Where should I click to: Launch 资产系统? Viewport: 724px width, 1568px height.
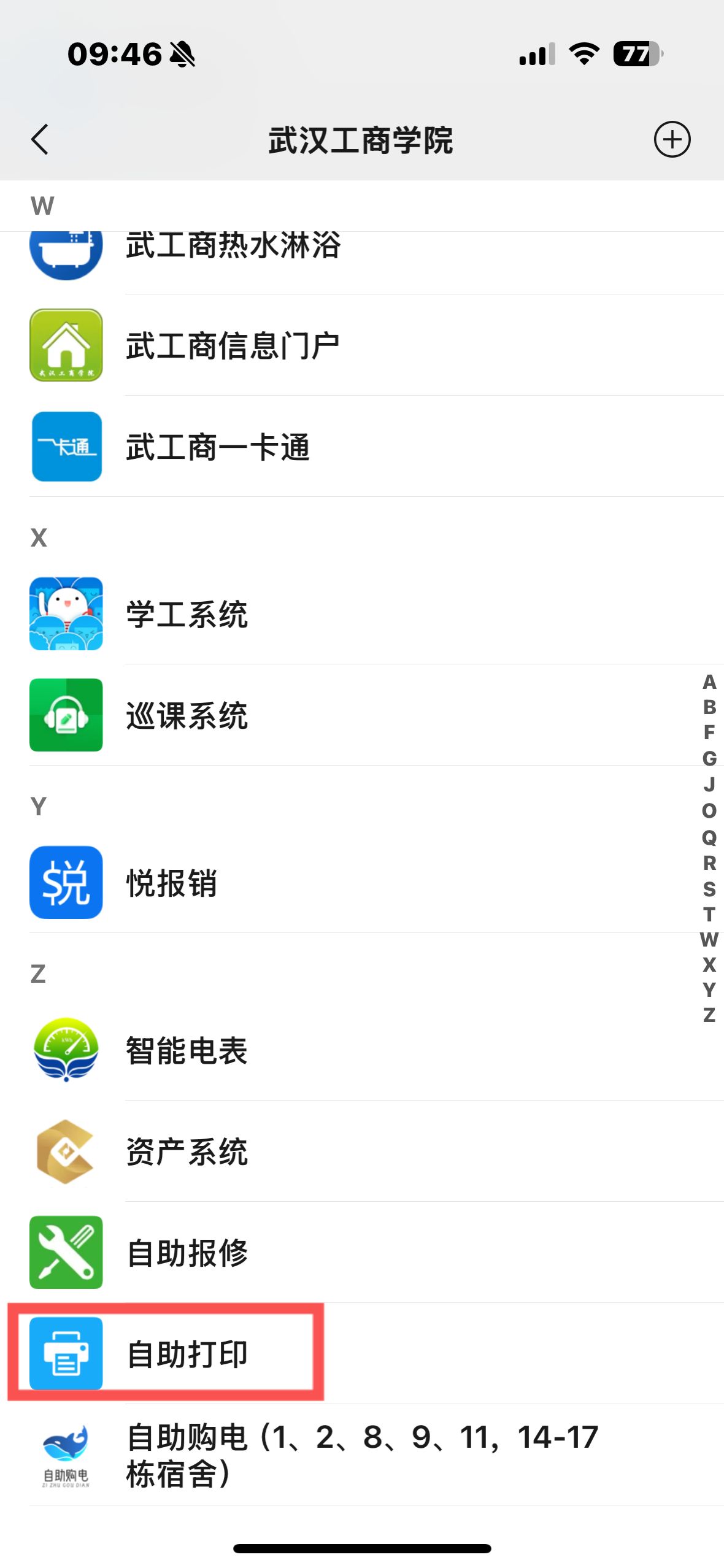tap(187, 1151)
